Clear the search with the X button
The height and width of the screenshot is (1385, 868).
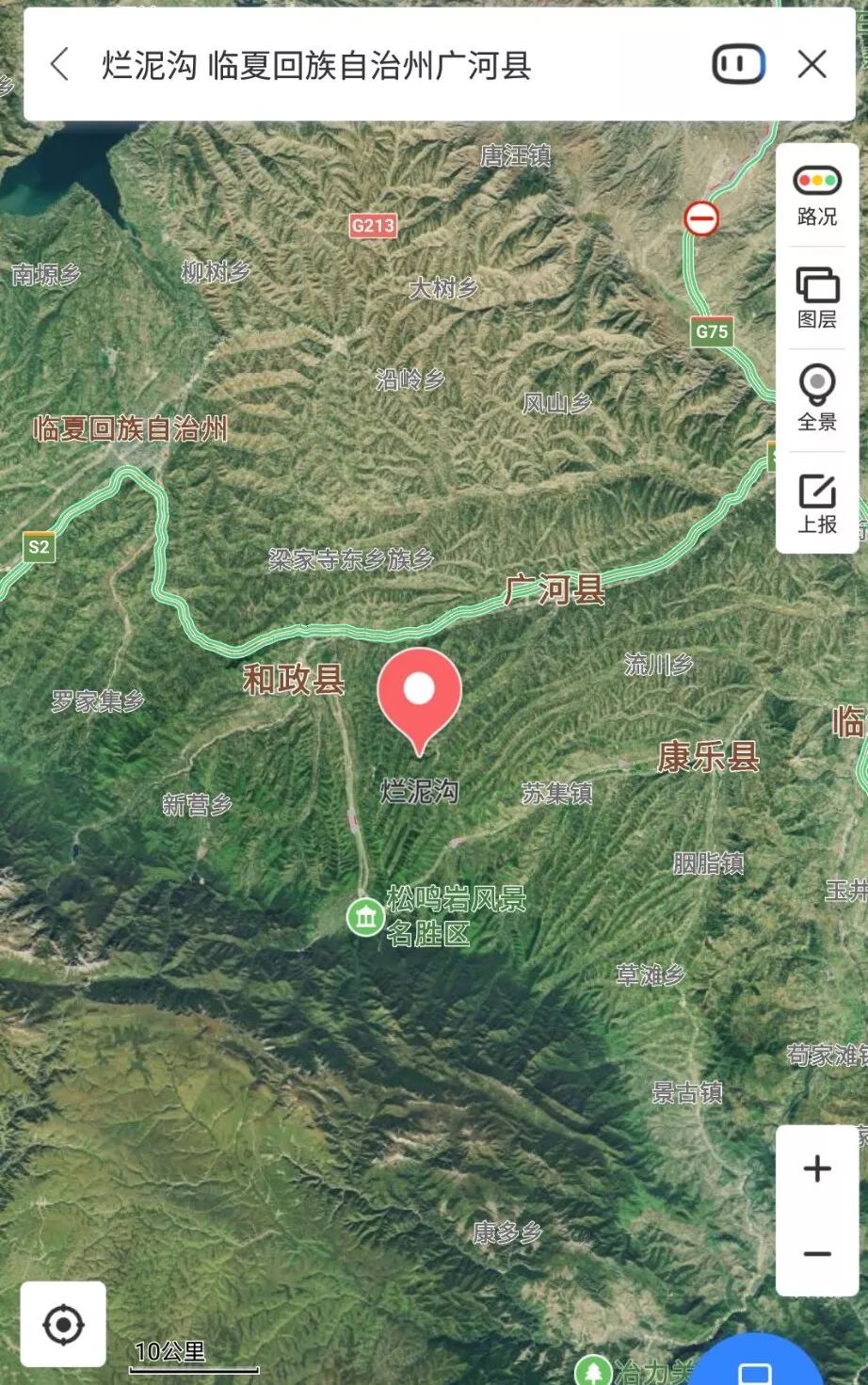812,65
